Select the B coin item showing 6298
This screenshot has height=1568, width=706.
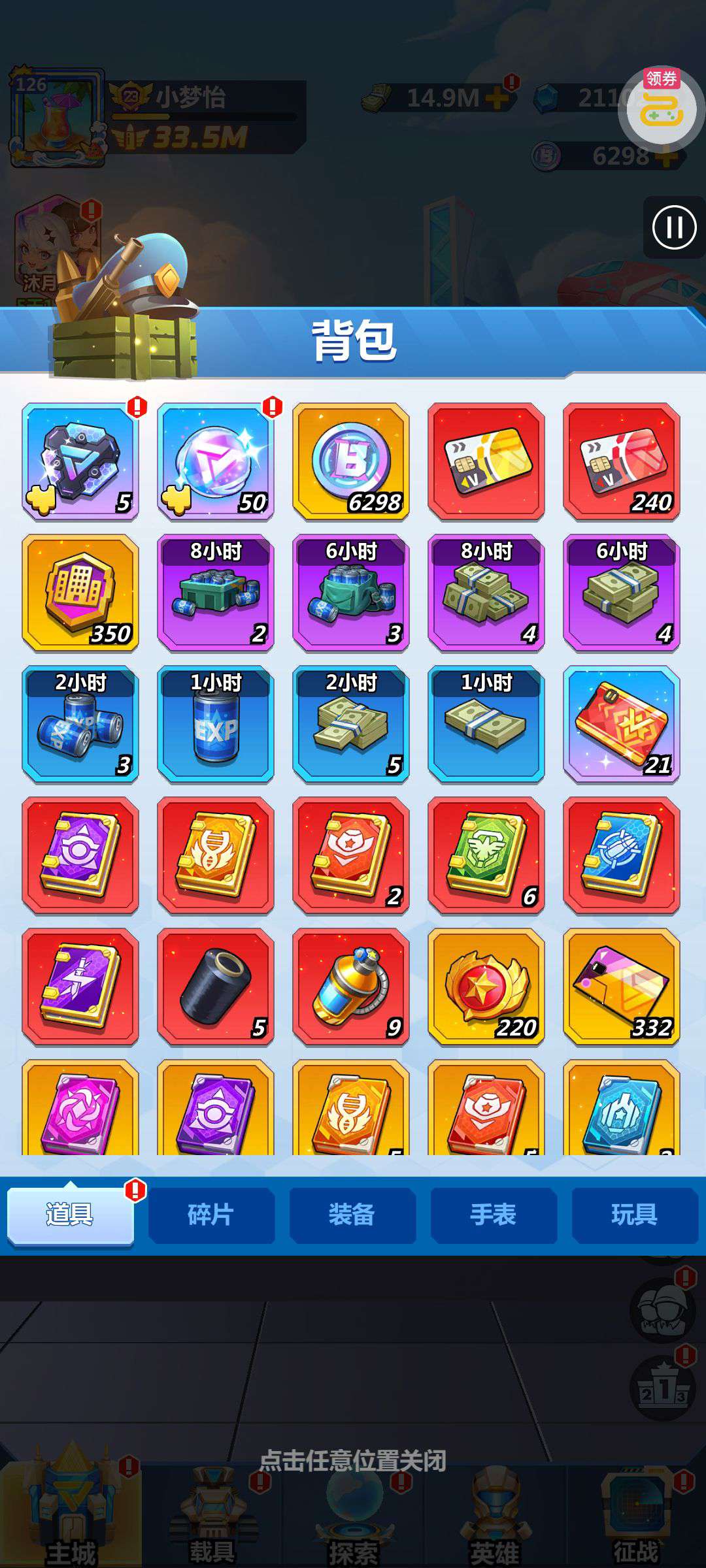[351, 461]
